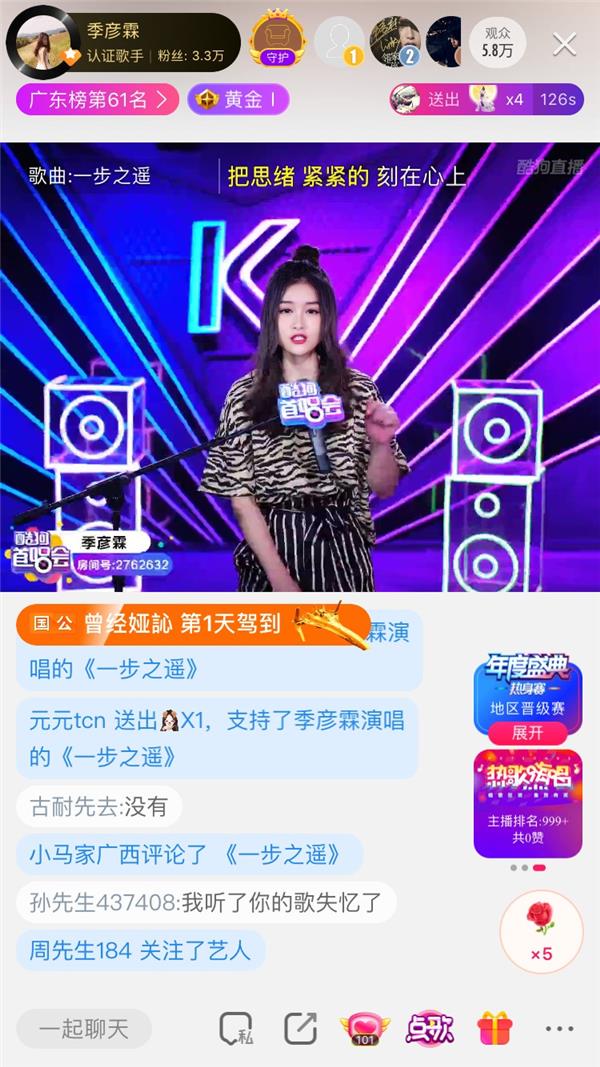600x1067 pixels.
Task: Open the gift box panel
Action: [494, 1028]
